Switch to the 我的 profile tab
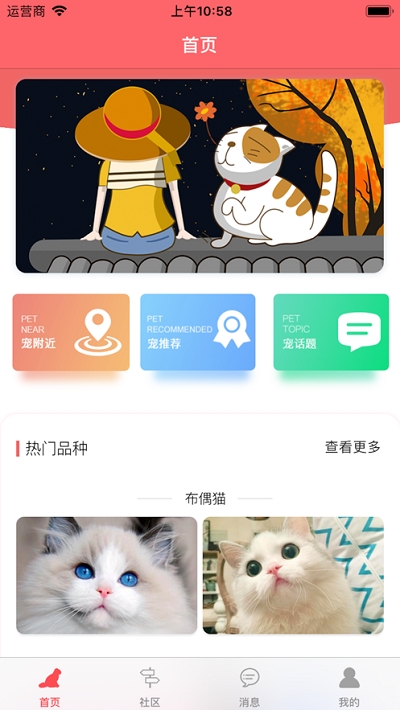Viewport: 400px width, 710px height. [349, 687]
